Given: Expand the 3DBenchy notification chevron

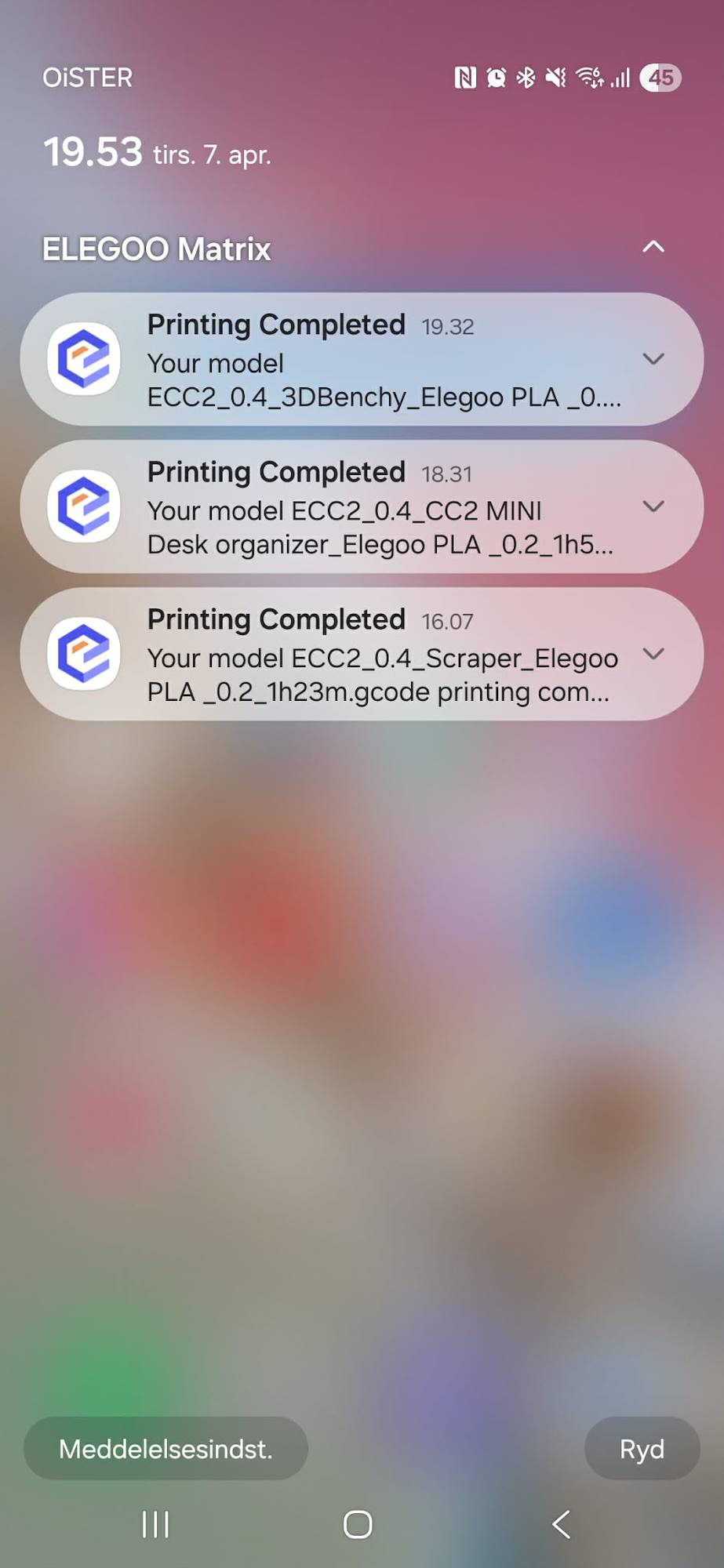Looking at the screenshot, I should [653, 359].
